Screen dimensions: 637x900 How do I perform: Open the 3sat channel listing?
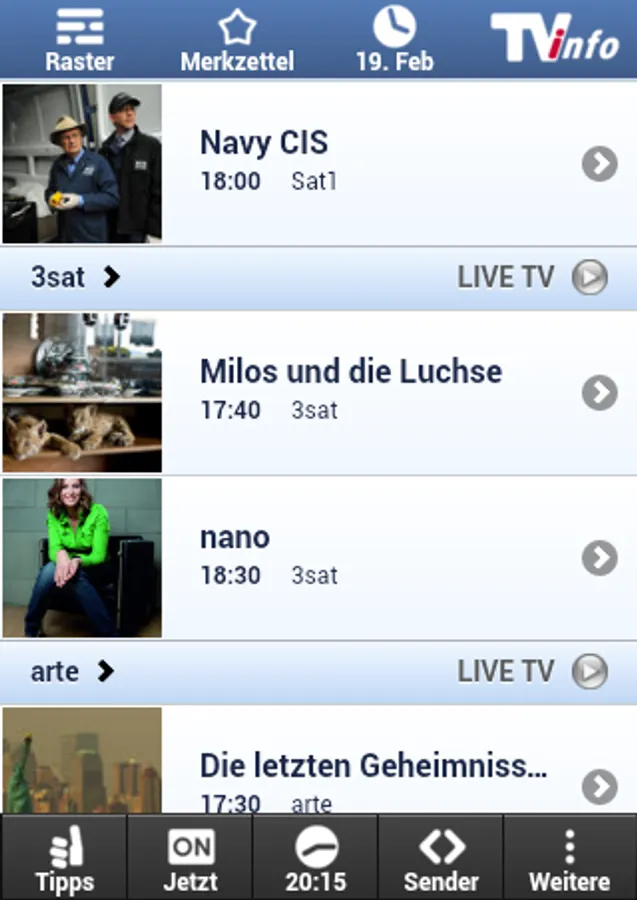click(75, 277)
